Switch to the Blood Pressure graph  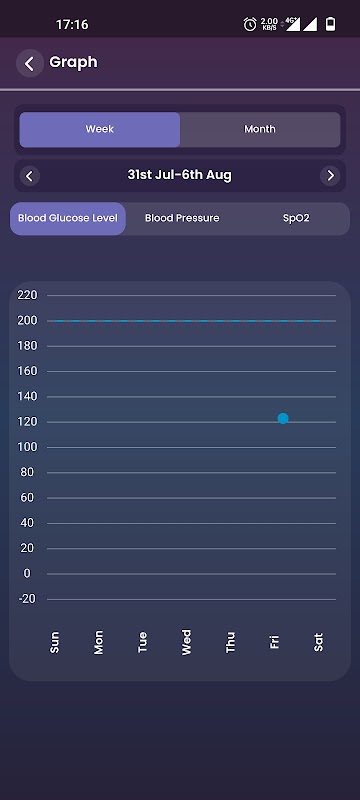click(x=182, y=218)
